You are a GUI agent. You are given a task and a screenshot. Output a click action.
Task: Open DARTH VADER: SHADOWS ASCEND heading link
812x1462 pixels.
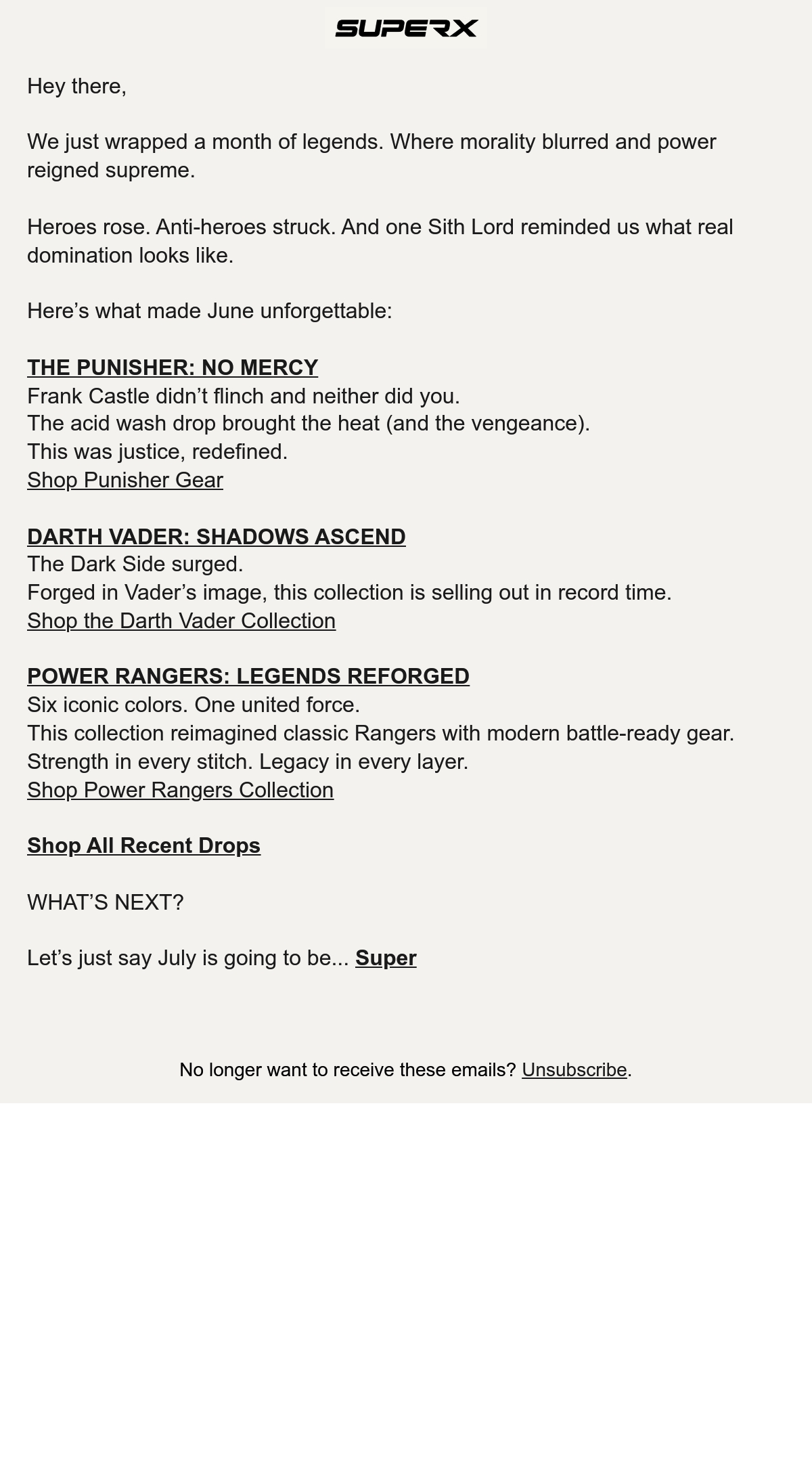[217, 537]
